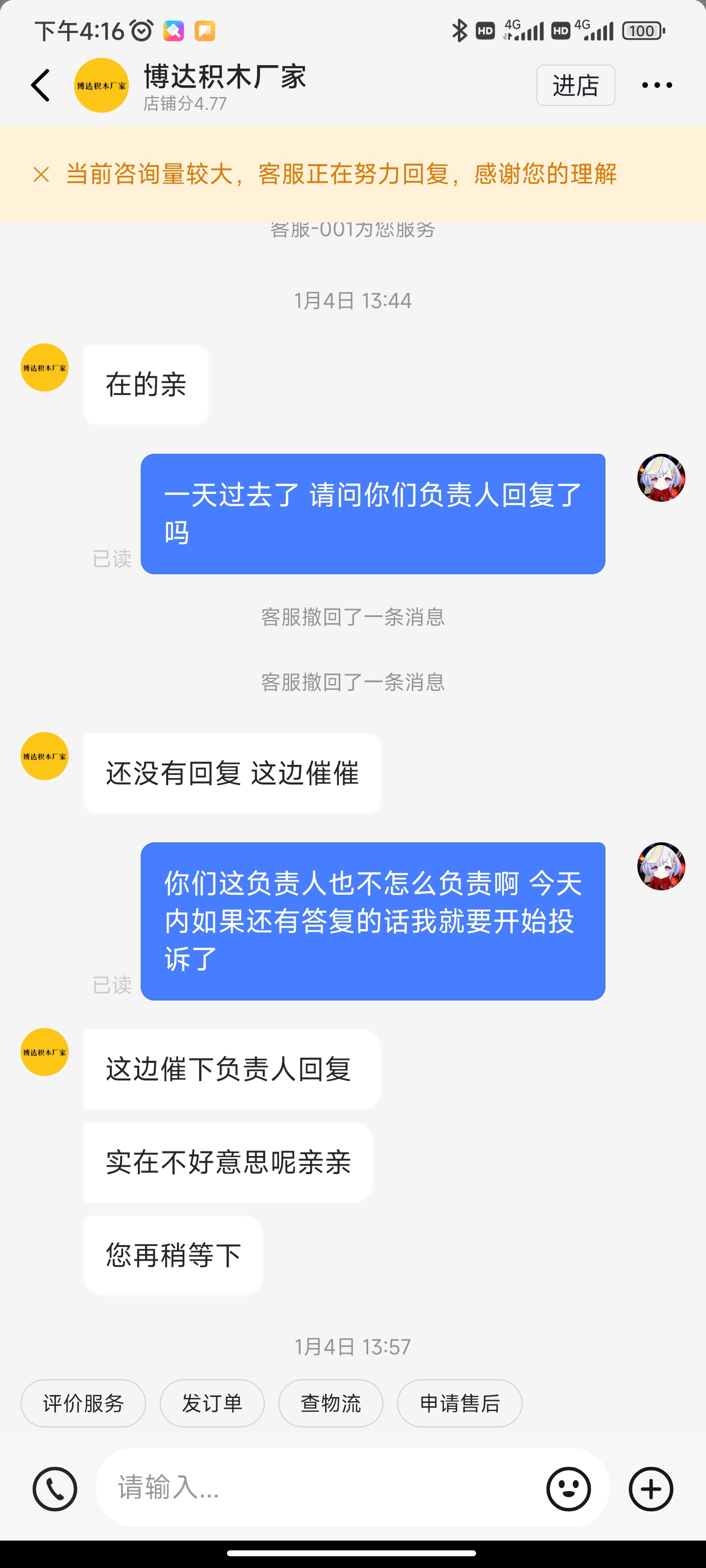Viewport: 706px width, 1568px height.
Task: Tap the 发订单 chip
Action: point(212,1403)
